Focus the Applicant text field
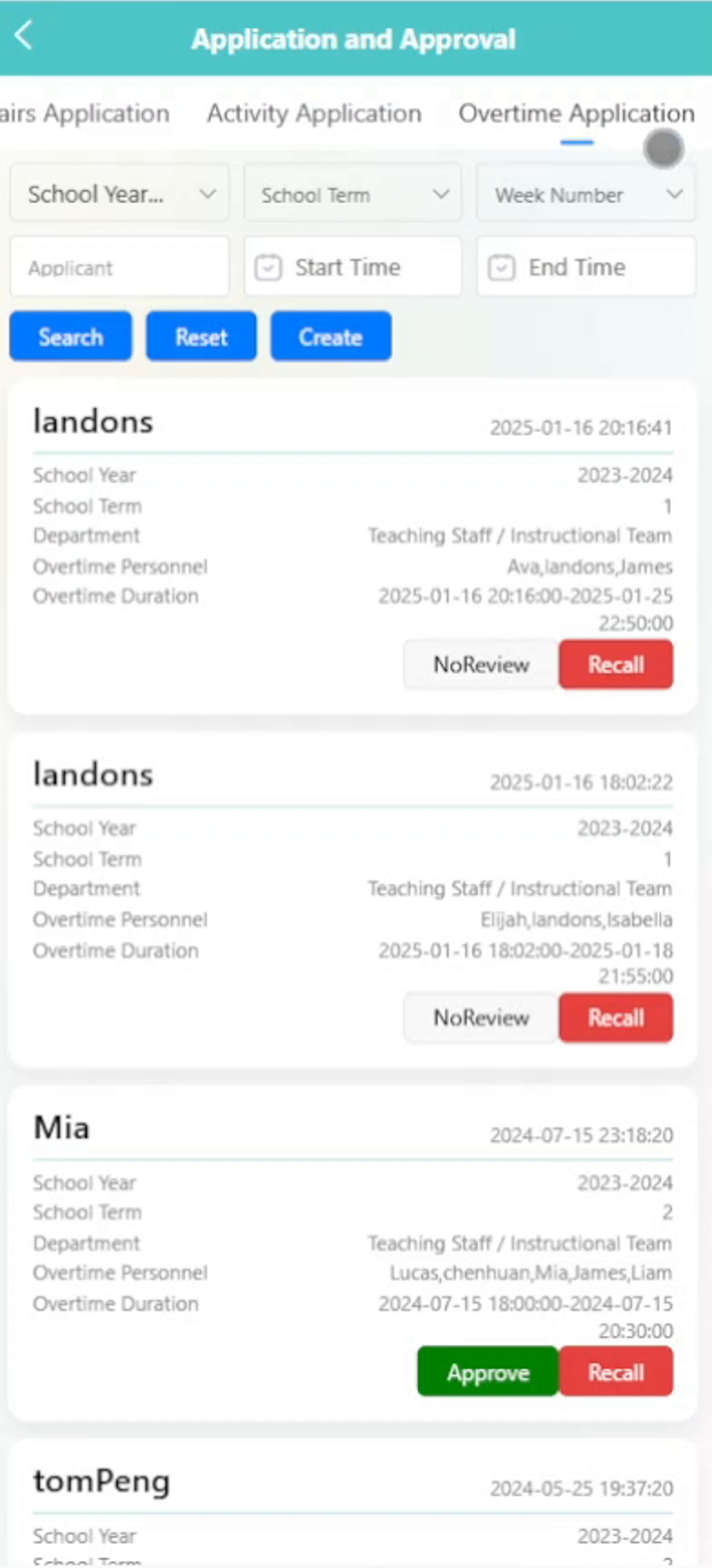The height and width of the screenshot is (1568, 712). [119, 268]
